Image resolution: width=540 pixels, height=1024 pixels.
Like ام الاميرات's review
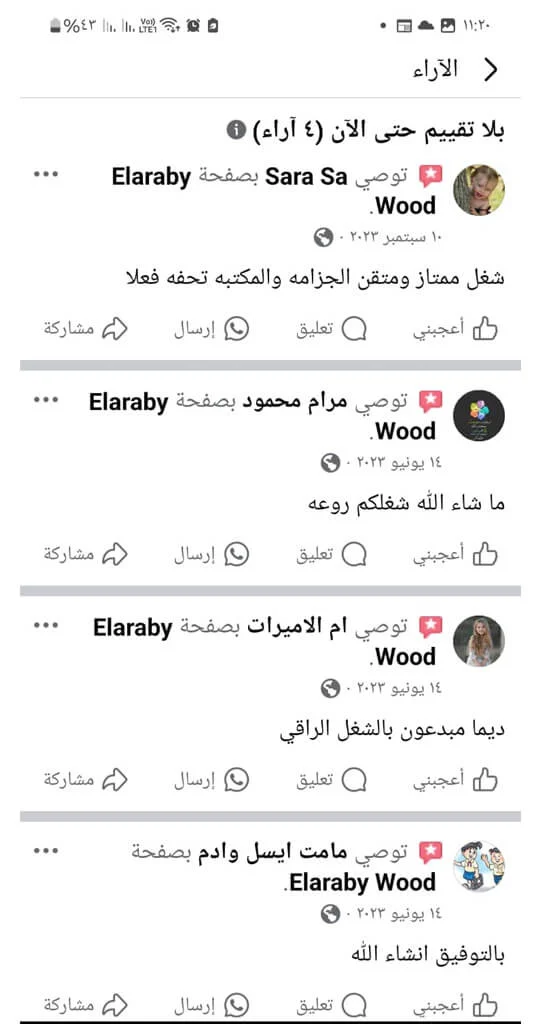pos(455,780)
